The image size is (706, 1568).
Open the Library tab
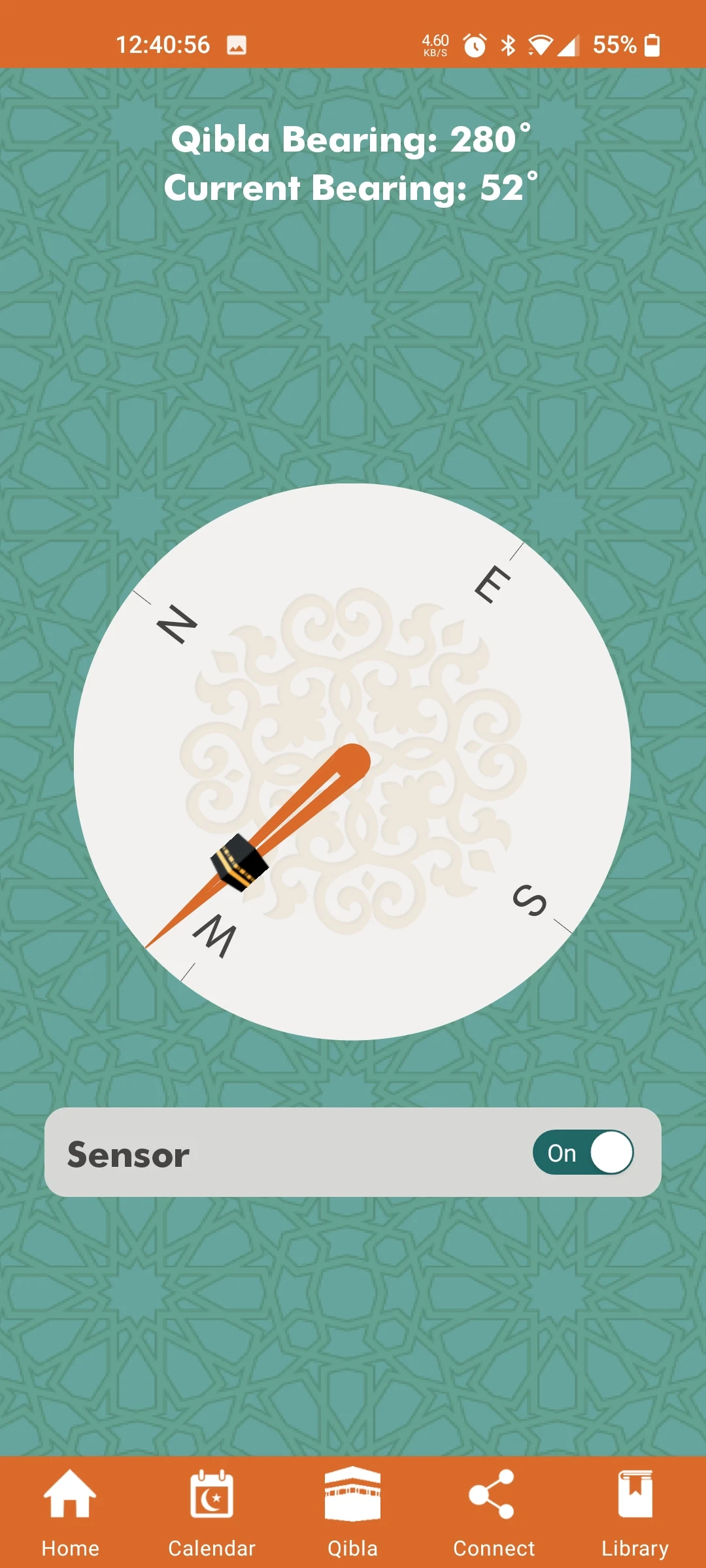tap(635, 1512)
